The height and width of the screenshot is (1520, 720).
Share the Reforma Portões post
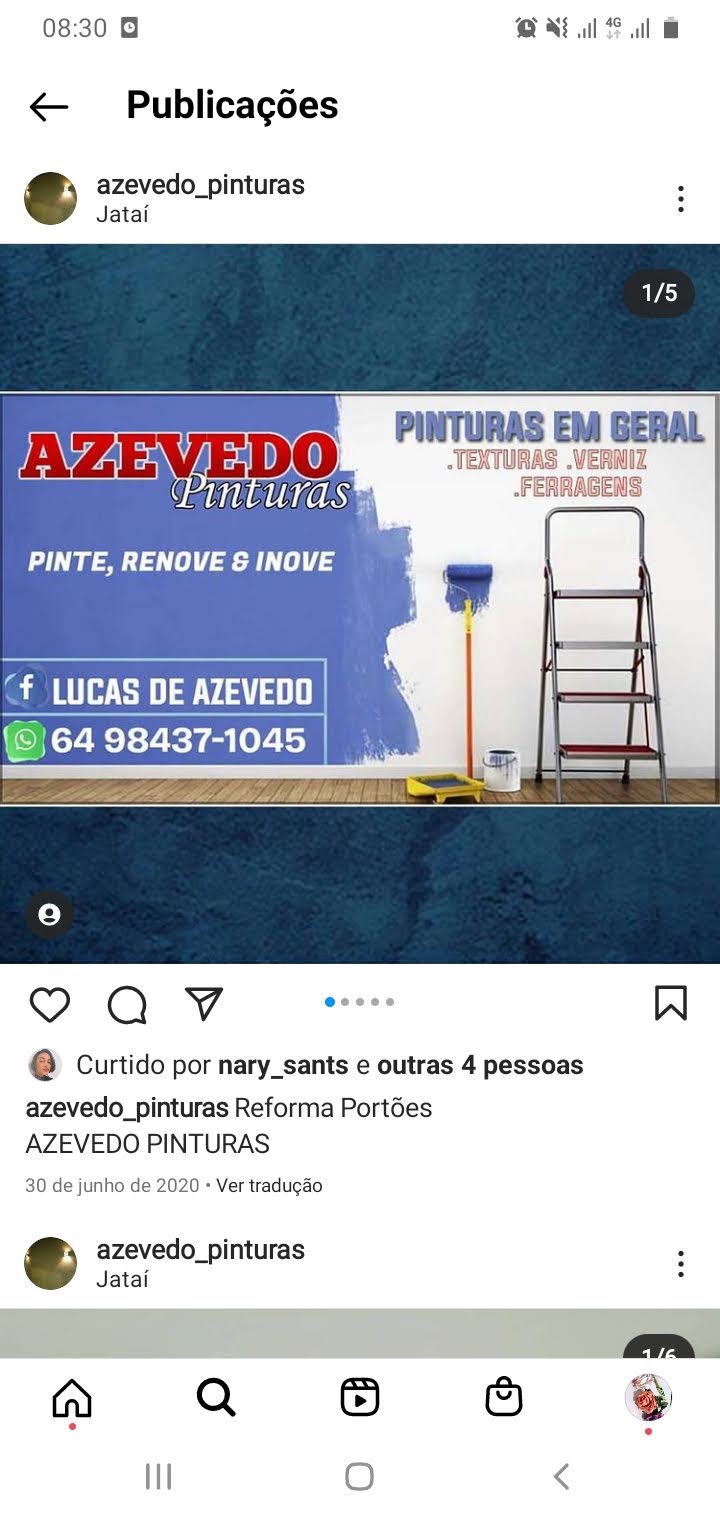pos(204,1003)
